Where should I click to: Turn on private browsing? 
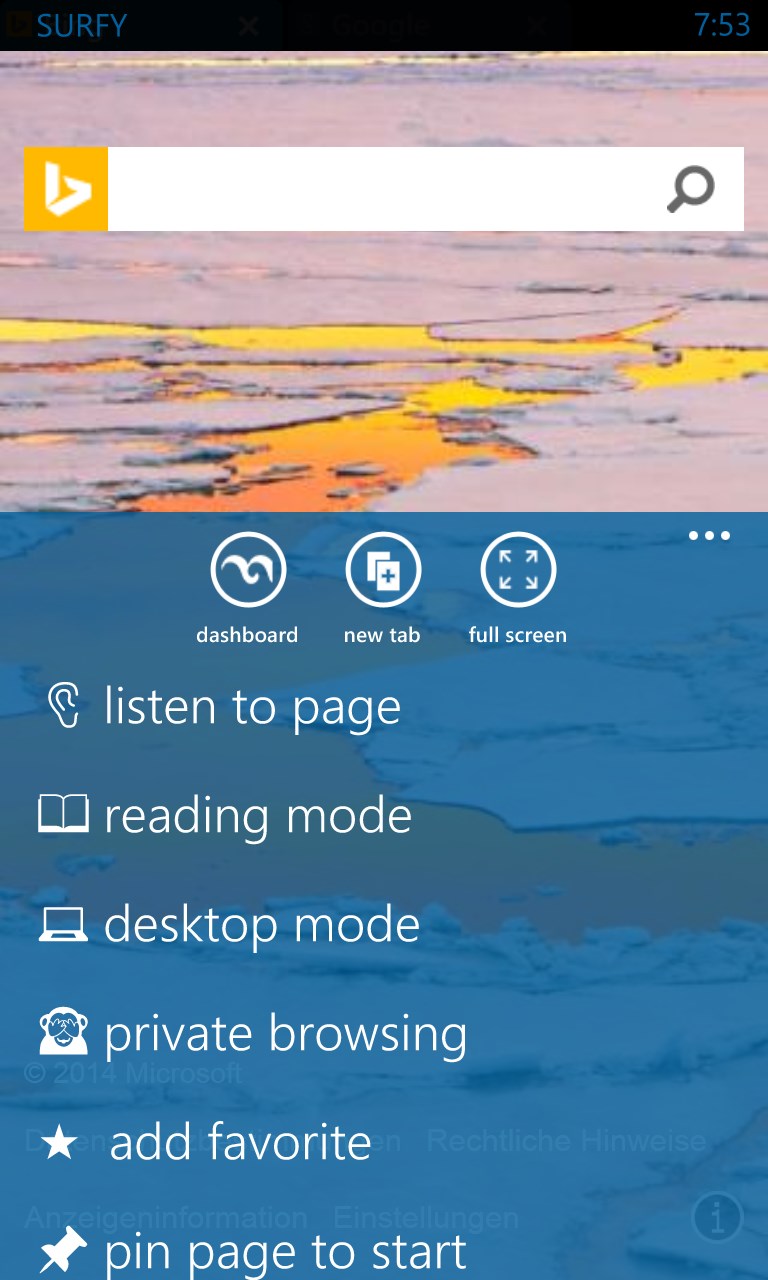point(284,1034)
